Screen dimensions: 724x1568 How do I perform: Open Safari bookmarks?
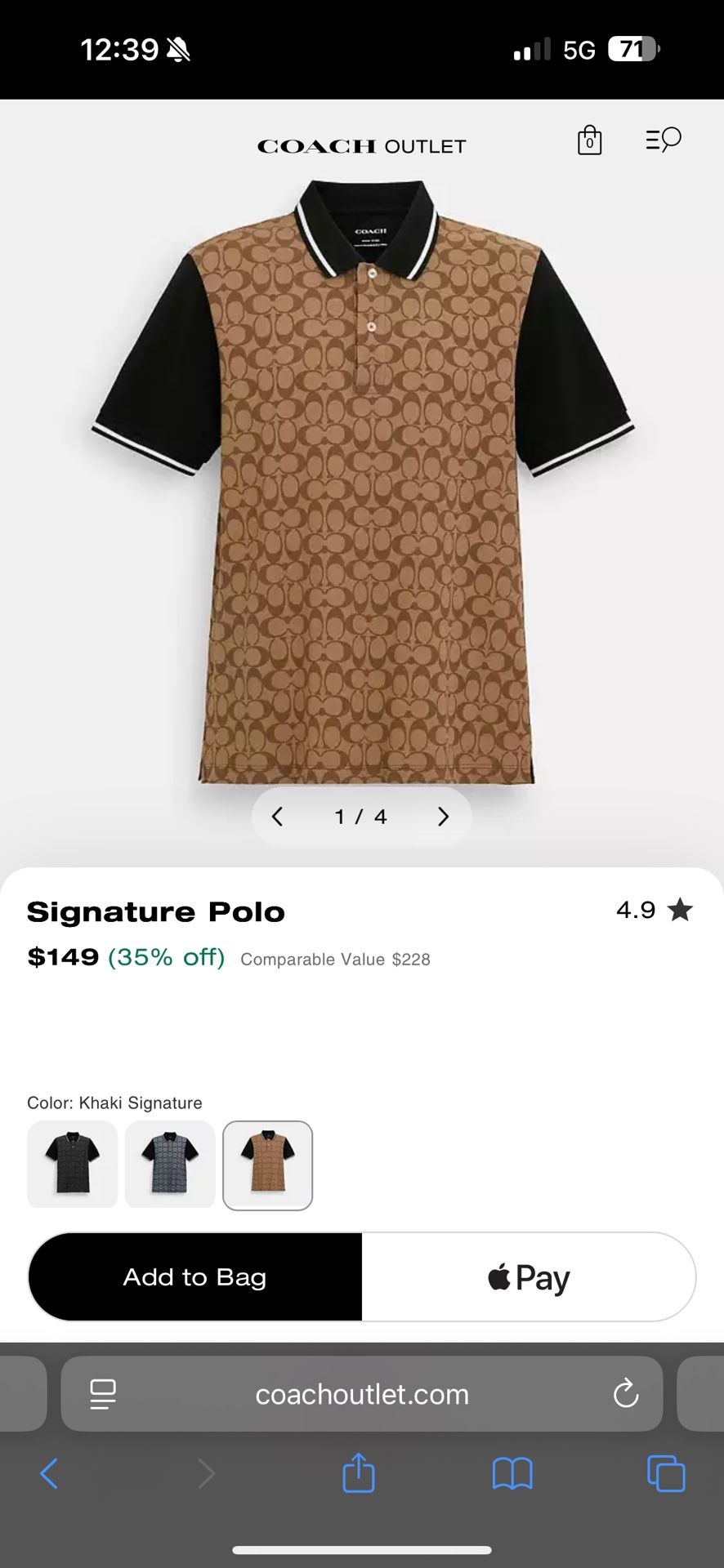[x=512, y=1474]
